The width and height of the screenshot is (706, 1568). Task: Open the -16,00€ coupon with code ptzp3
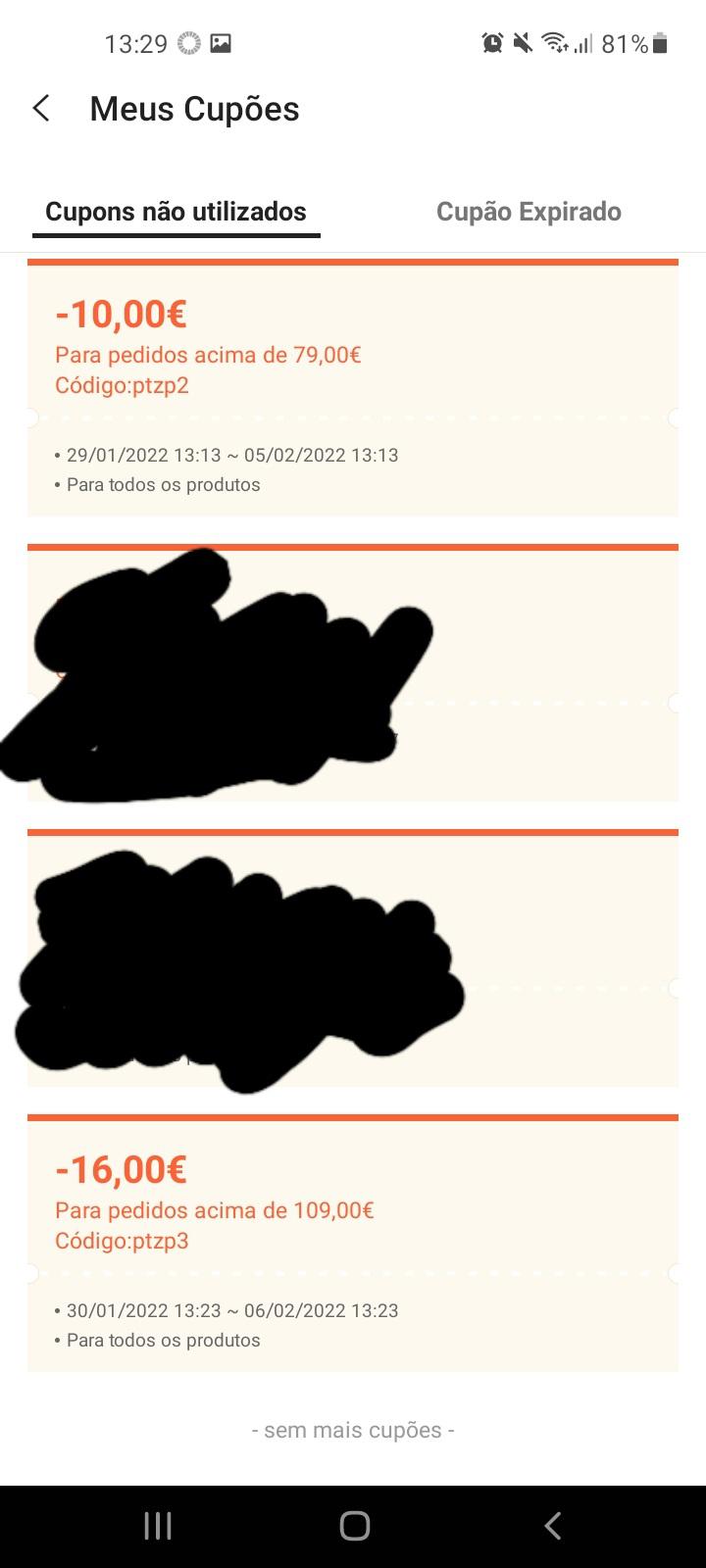(x=353, y=1243)
